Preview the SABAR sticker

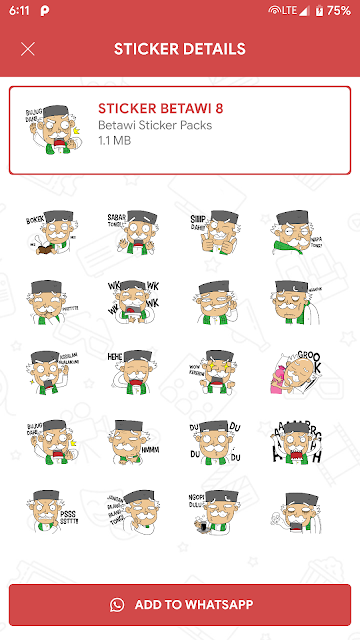click(135, 232)
